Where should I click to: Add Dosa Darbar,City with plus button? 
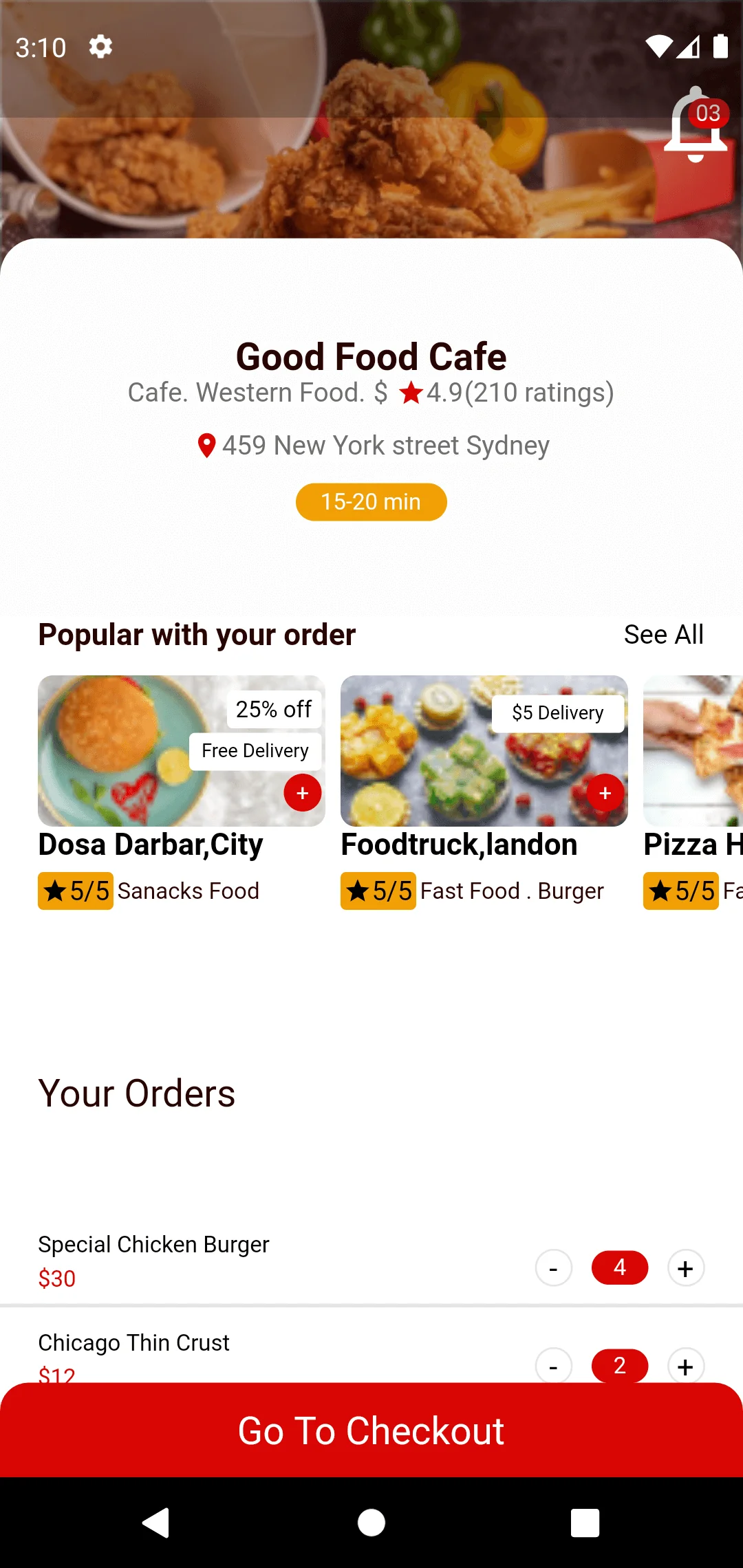tap(303, 793)
